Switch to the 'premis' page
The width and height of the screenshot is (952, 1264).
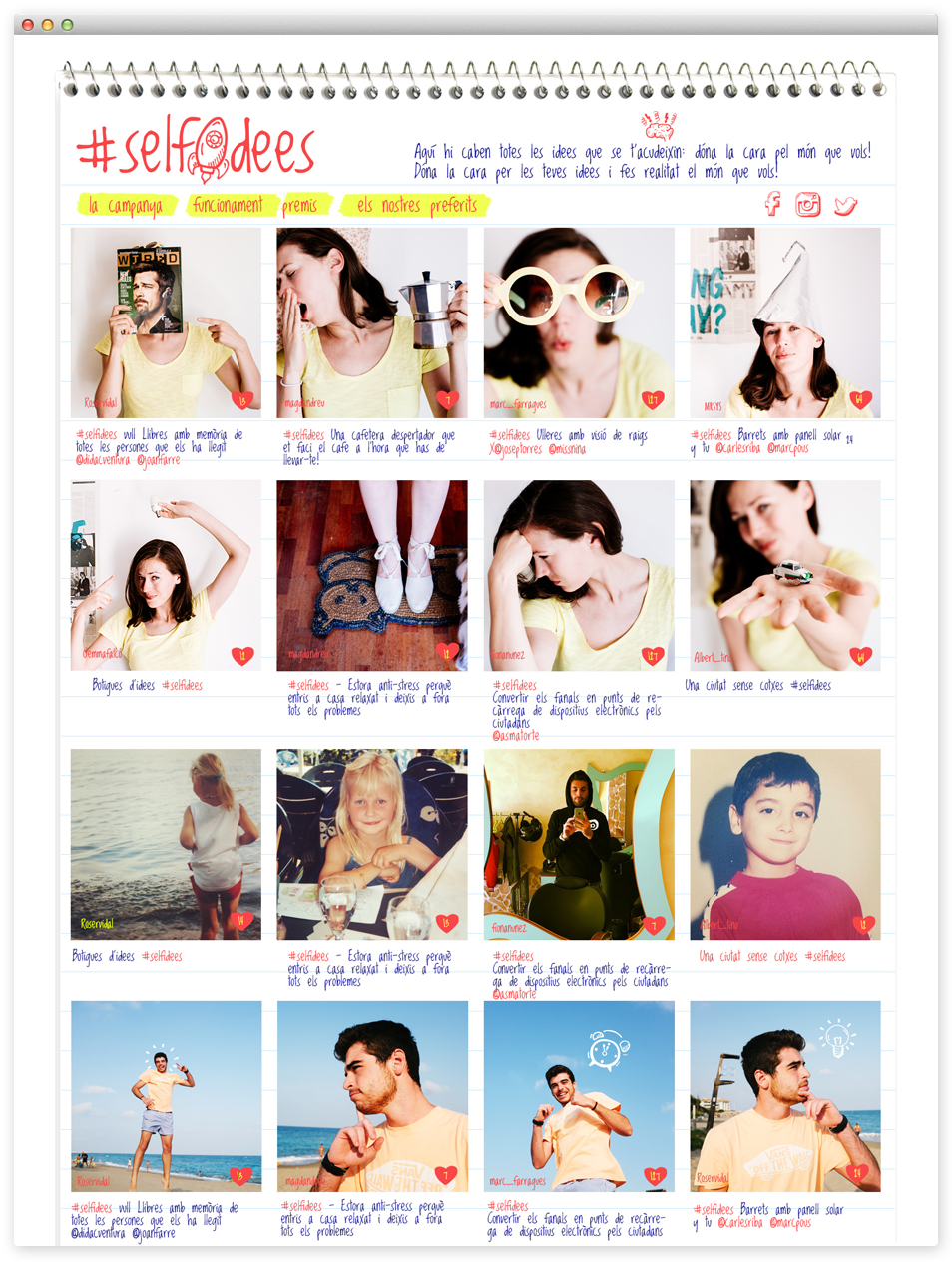[302, 205]
